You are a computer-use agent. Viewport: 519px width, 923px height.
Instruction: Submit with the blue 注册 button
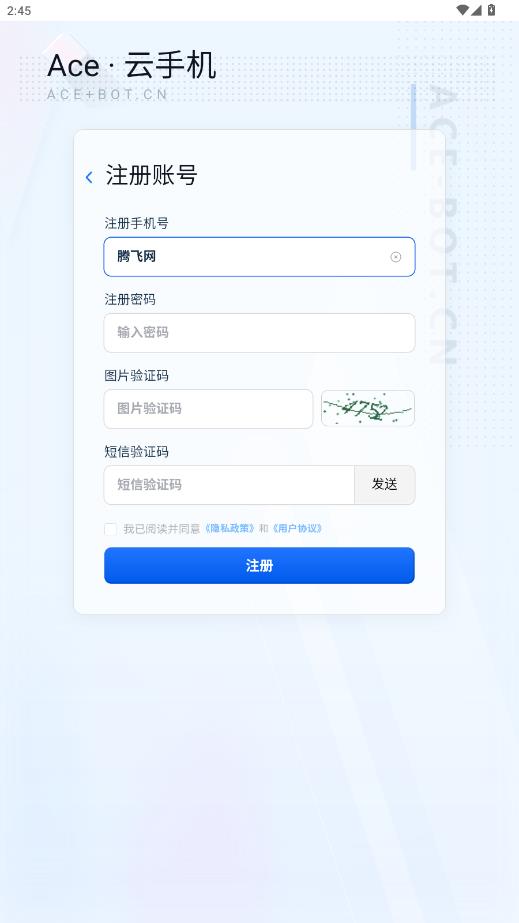260,566
